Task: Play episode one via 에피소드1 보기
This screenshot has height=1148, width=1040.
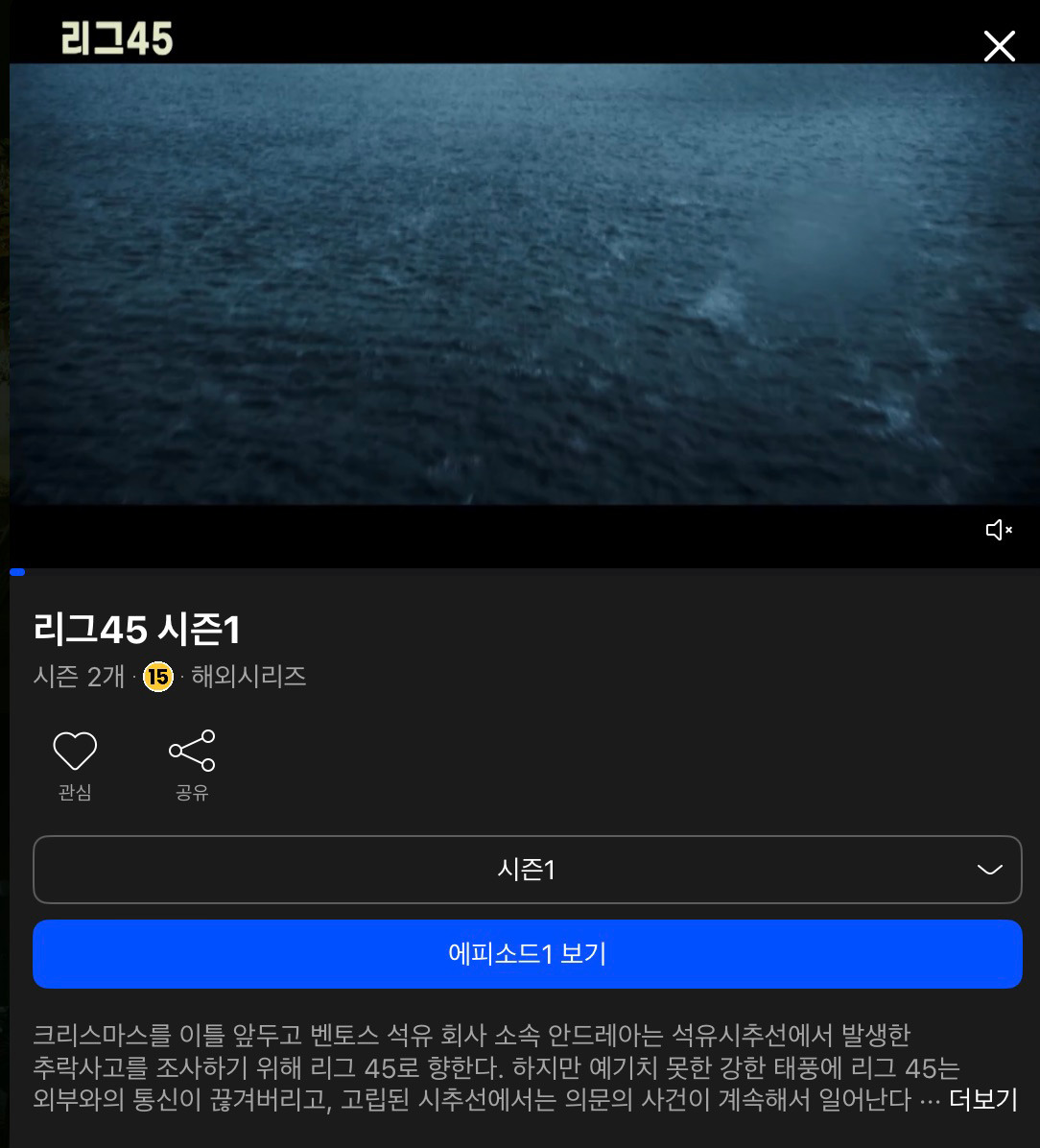Action: (x=527, y=953)
